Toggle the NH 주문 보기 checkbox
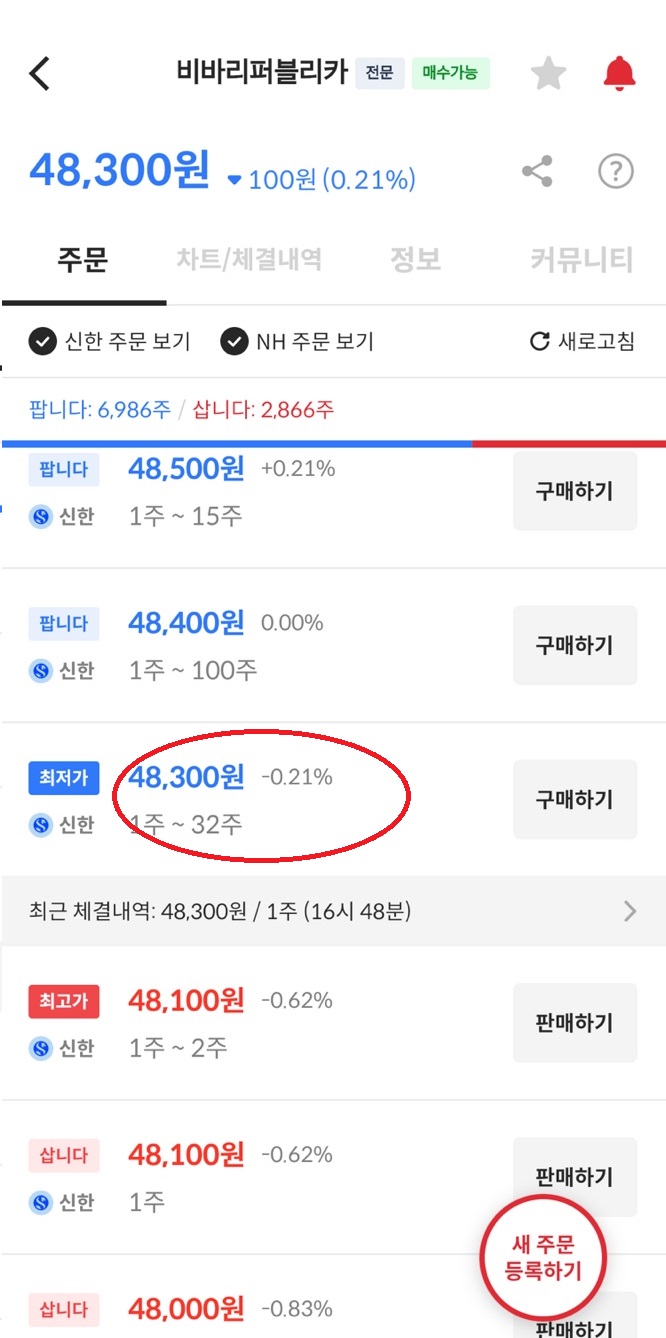This screenshot has height=1338, width=666. [297, 342]
